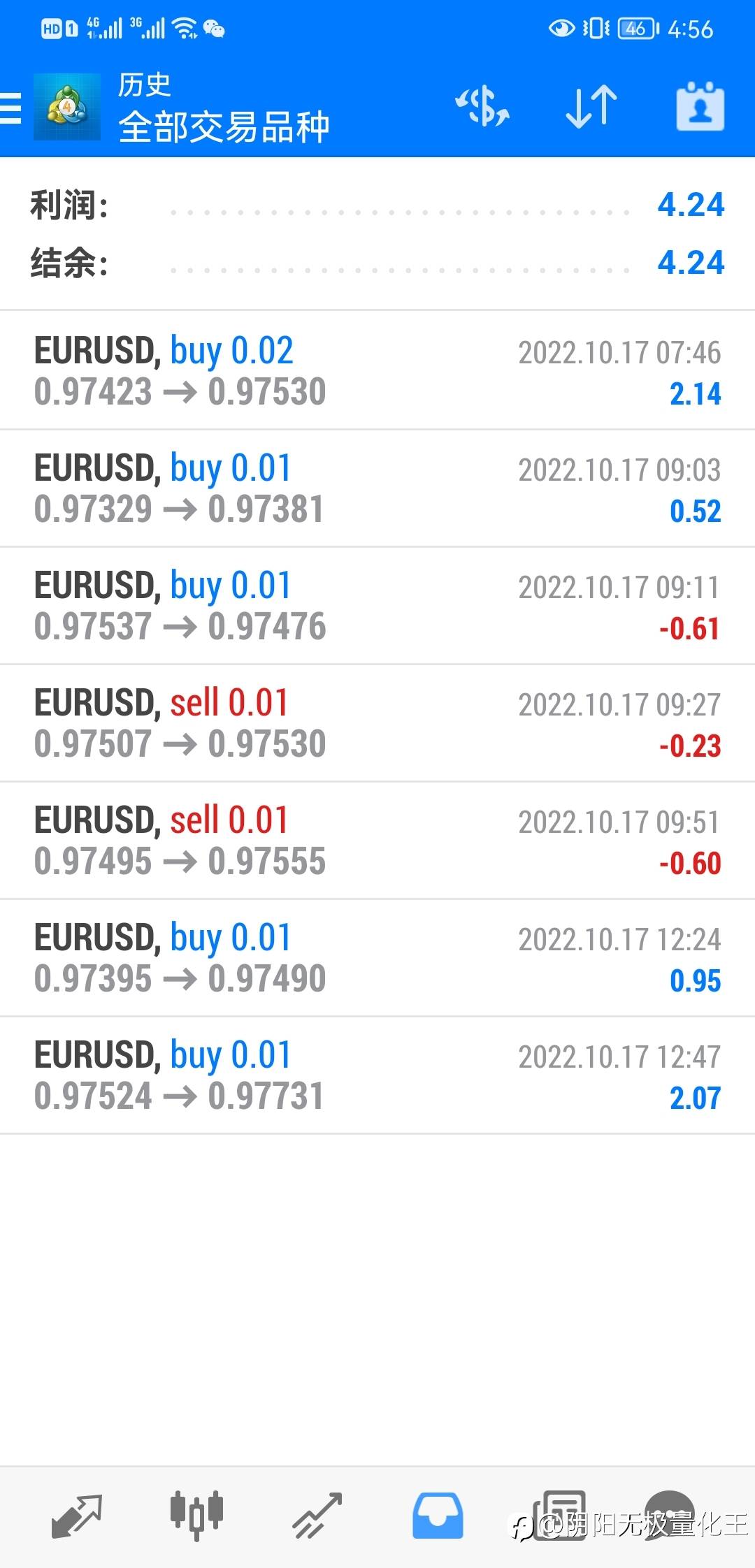This screenshot has height=1568, width=755.
Task: Open the side drawer menu
Action: point(11,109)
